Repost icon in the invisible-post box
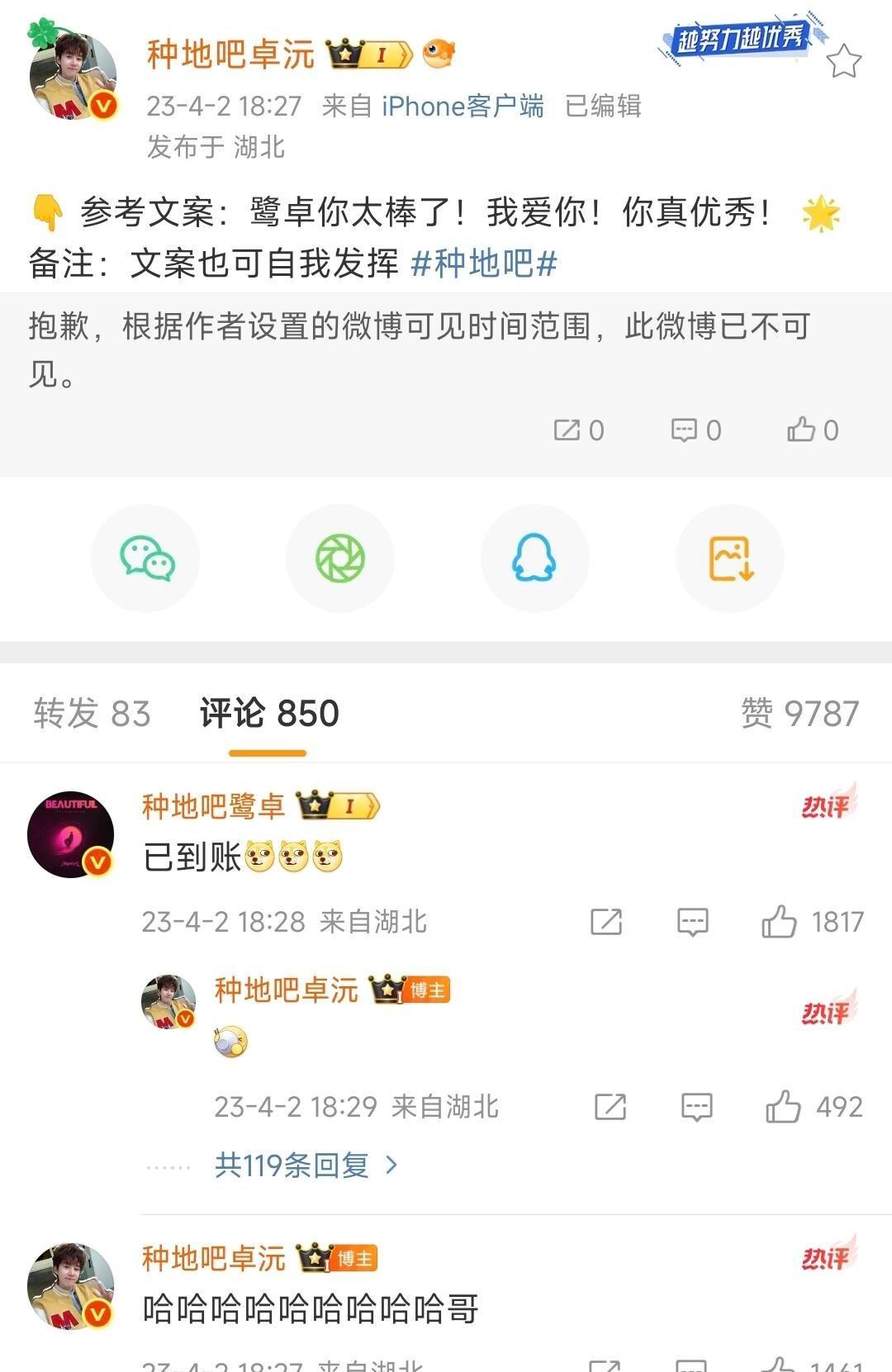 567,430
